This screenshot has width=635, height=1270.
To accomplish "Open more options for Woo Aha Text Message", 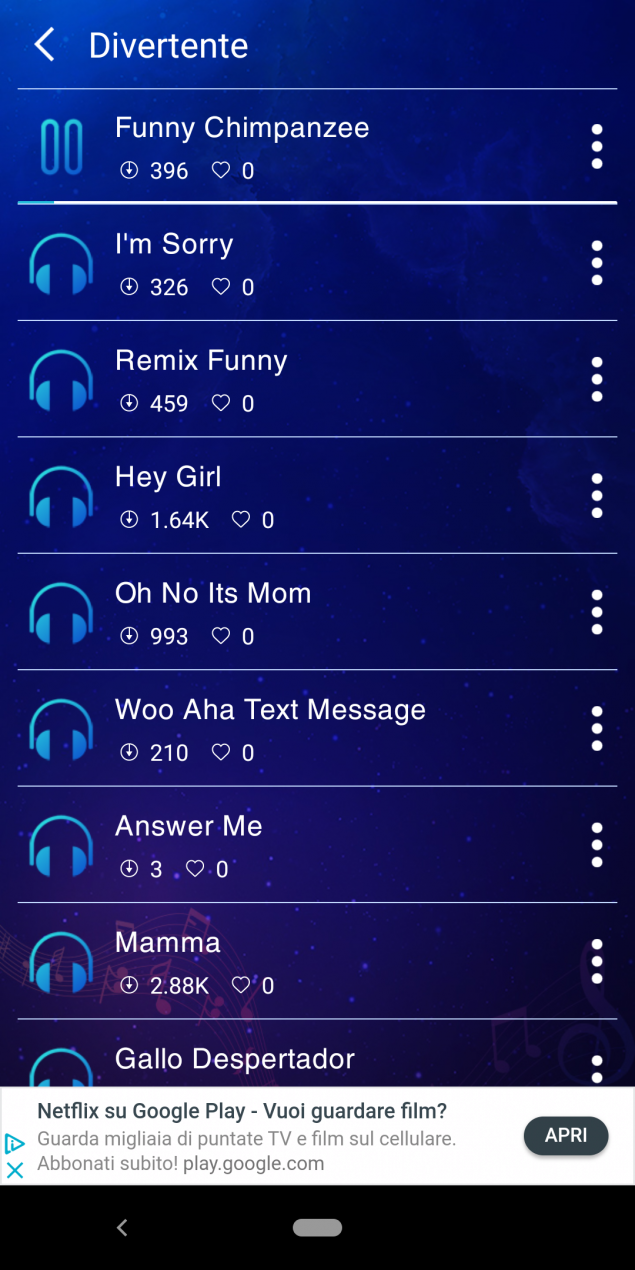I will pos(597,728).
